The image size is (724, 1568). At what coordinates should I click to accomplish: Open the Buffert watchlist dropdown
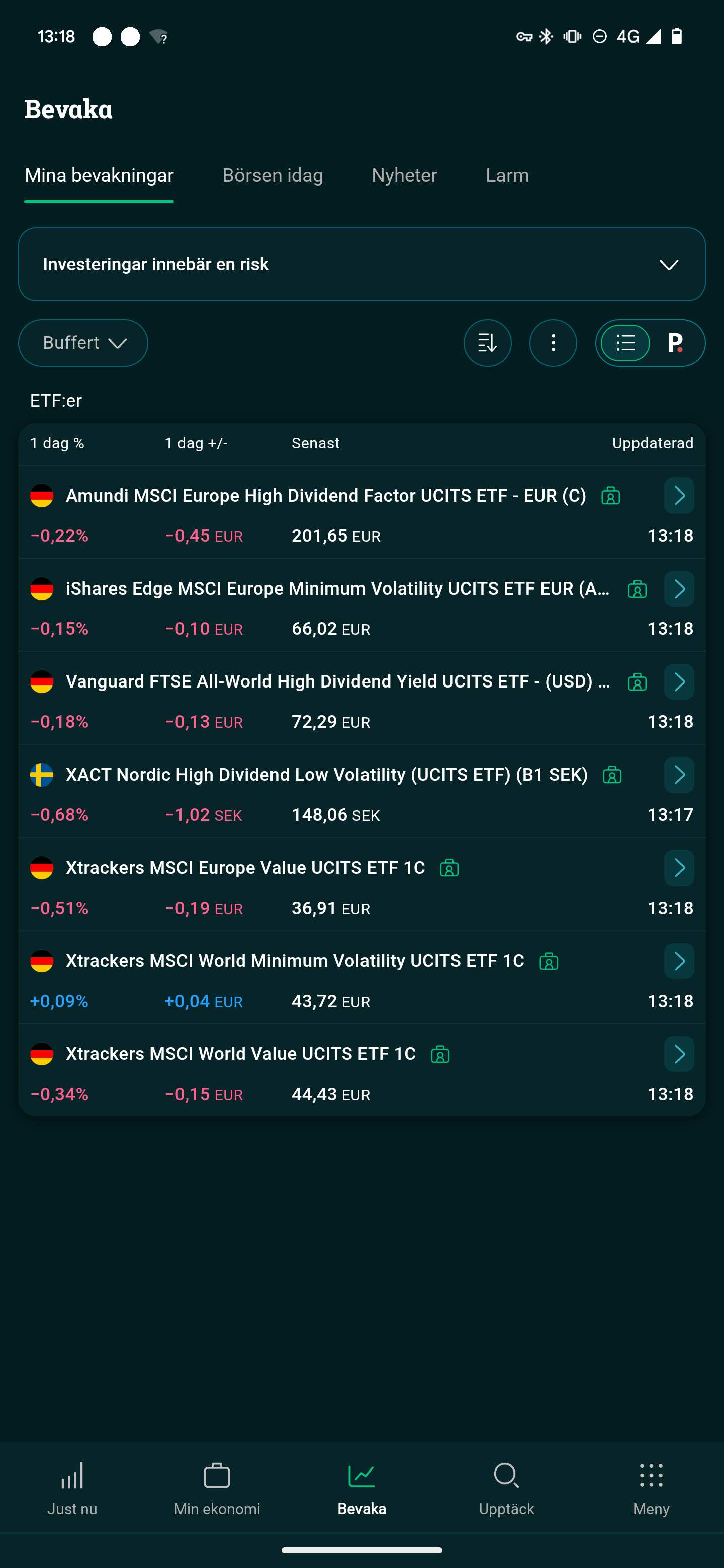coord(83,343)
